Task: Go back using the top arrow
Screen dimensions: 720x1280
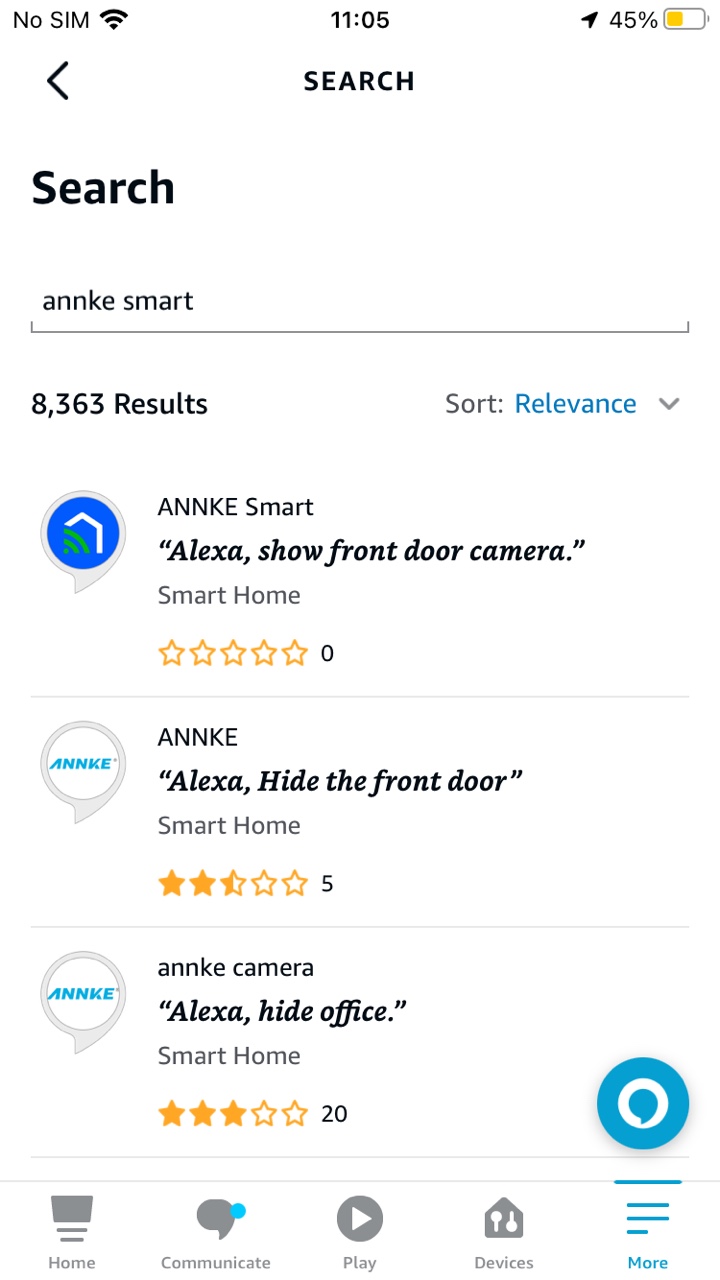Action: [x=58, y=81]
